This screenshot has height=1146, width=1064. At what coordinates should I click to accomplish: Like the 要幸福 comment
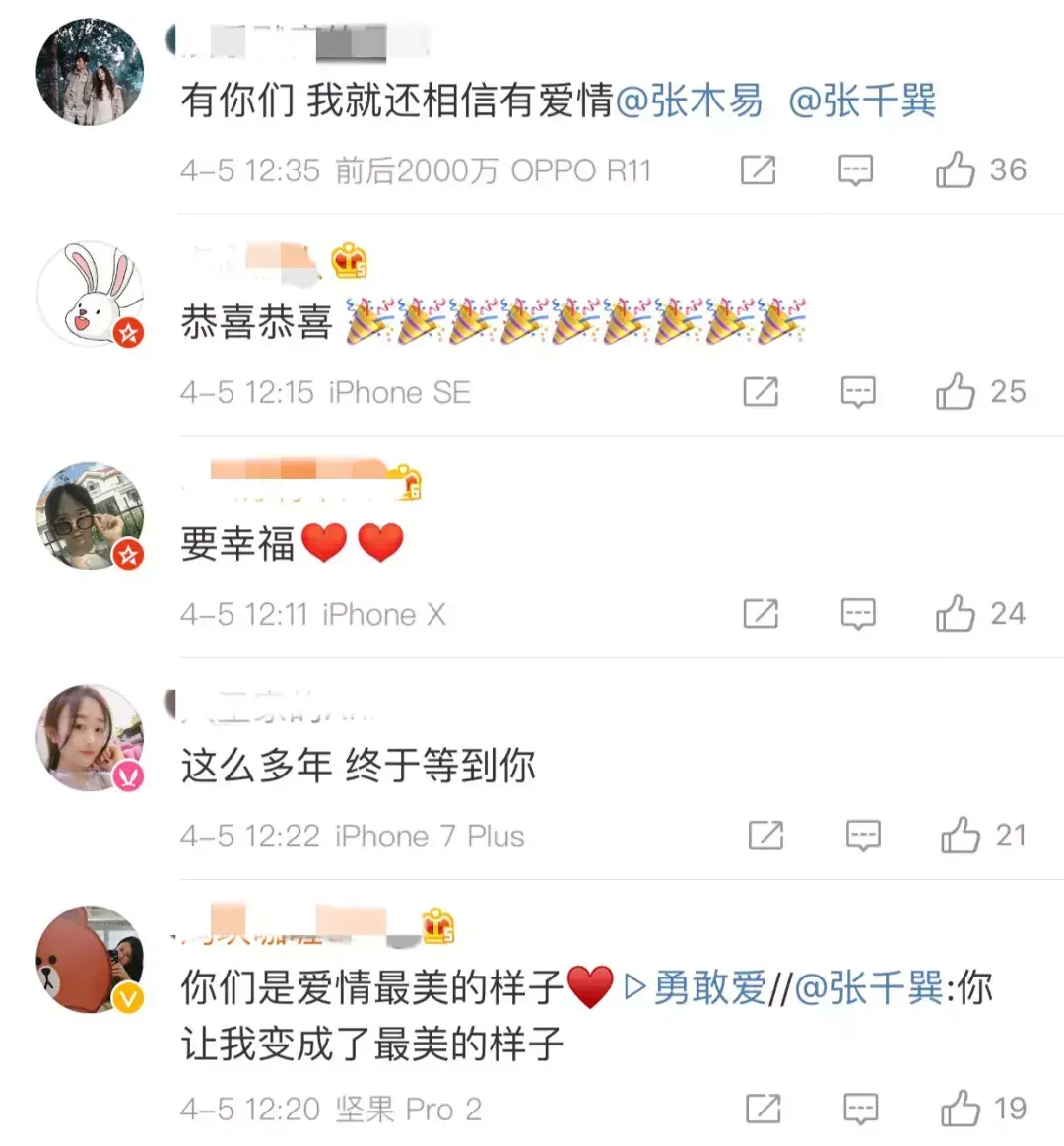[x=956, y=614]
